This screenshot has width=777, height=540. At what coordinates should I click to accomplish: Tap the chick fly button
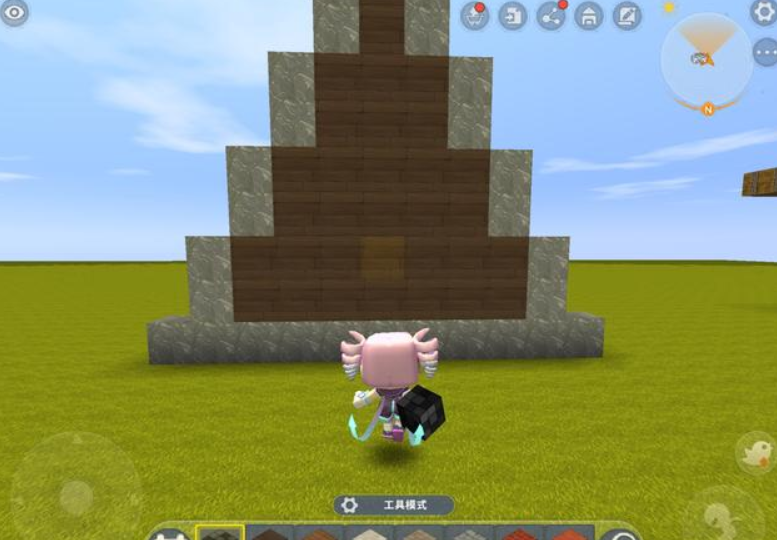755,454
